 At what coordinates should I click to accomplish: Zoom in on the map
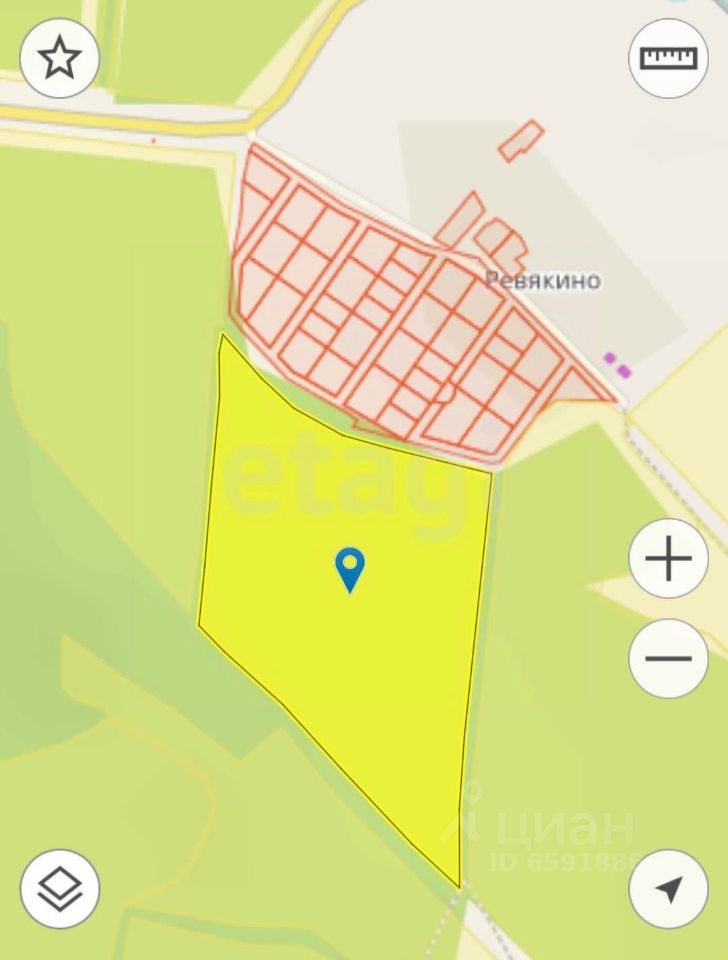pos(668,558)
